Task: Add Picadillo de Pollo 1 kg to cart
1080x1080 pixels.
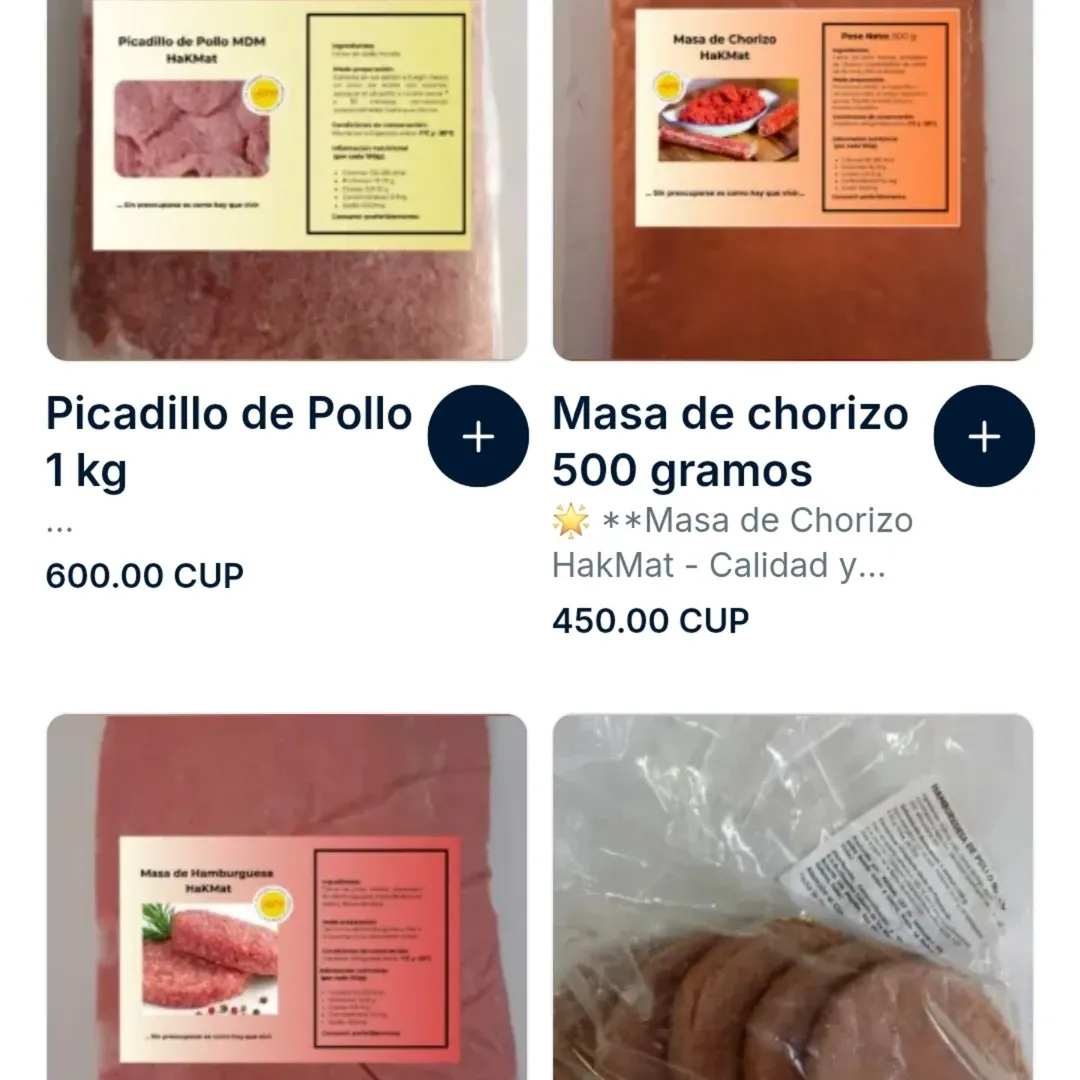Action: tap(478, 437)
